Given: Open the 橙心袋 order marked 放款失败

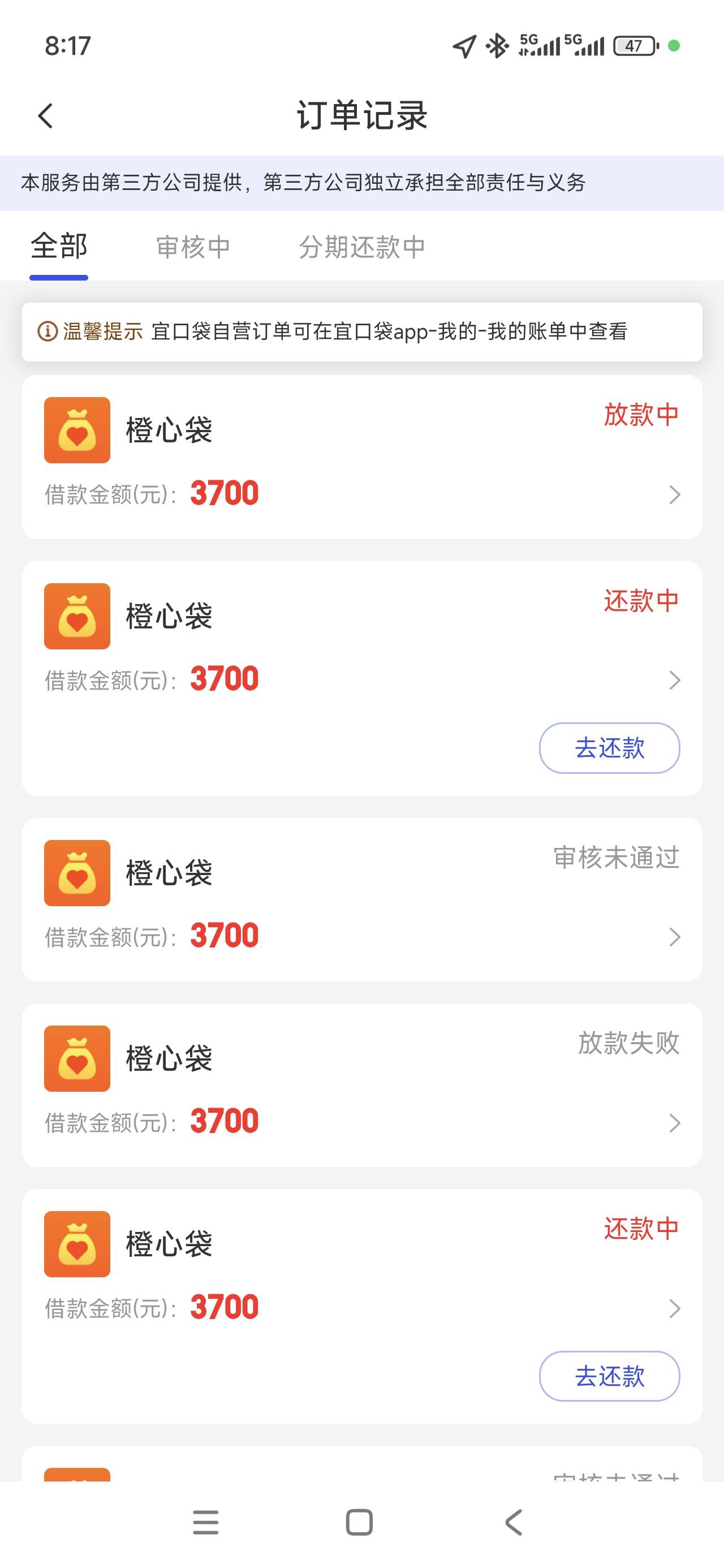Looking at the screenshot, I should [x=361, y=1085].
